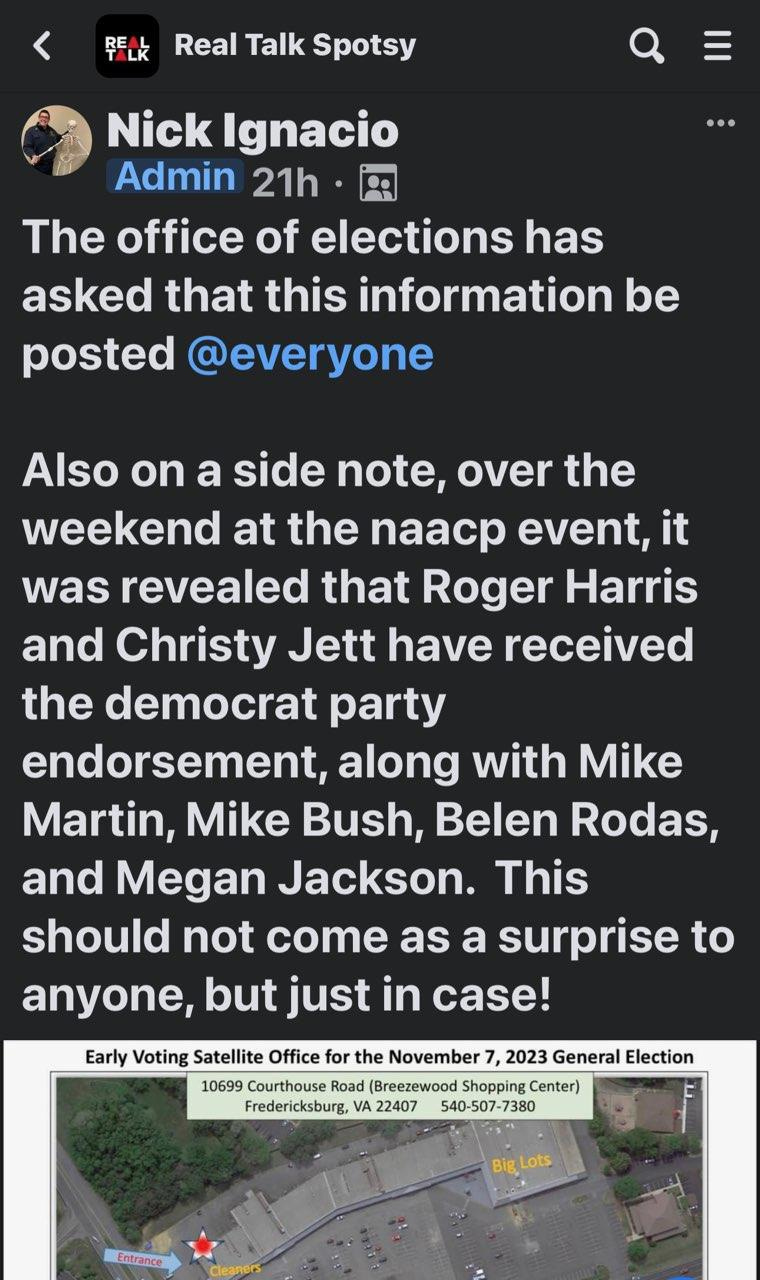The height and width of the screenshot is (1280, 760).
Task: View Nick Ignacio's profile picture
Action: point(57,141)
